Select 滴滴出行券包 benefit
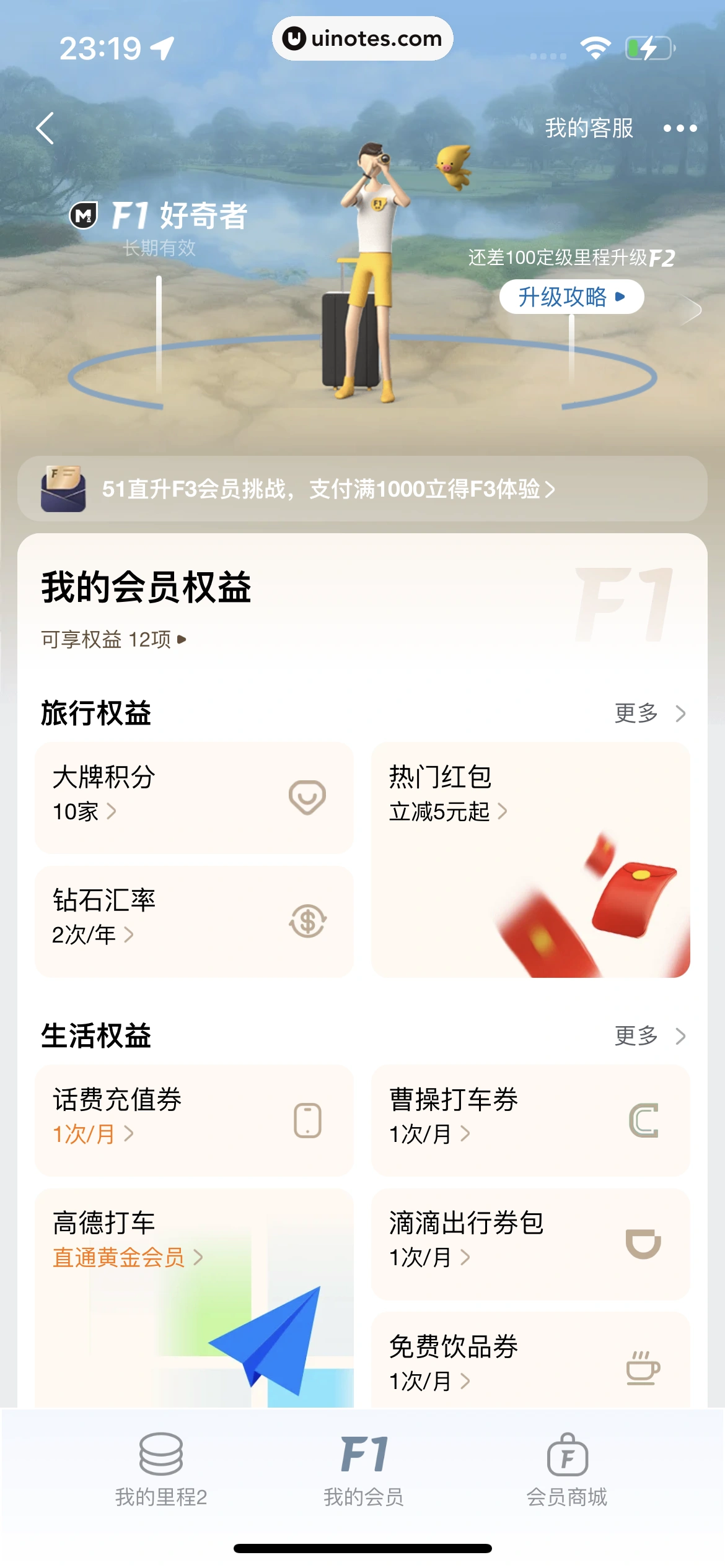This screenshot has height=1568, width=725. click(x=530, y=1244)
